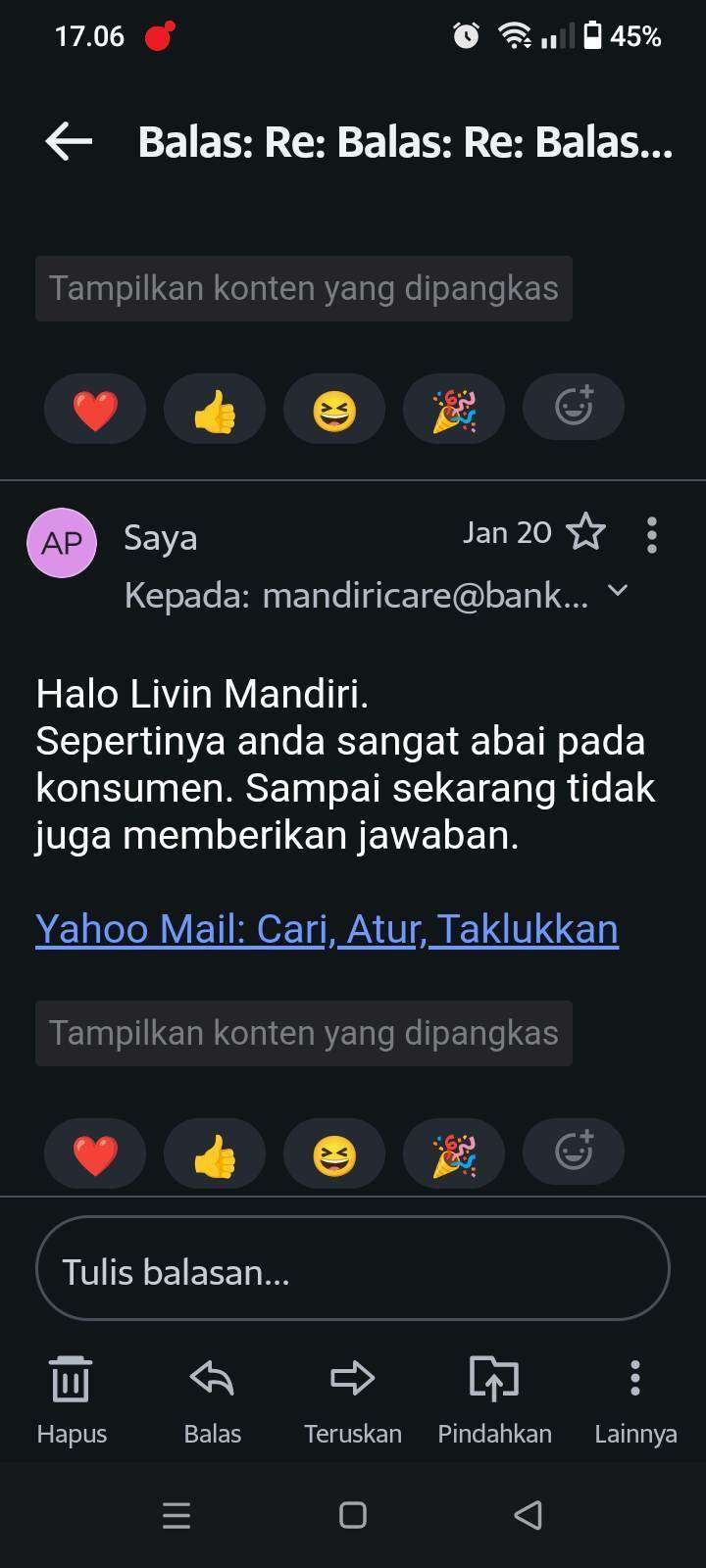Screen dimensions: 706x1568
Task: Reply using the Balas button
Action: point(212,1399)
